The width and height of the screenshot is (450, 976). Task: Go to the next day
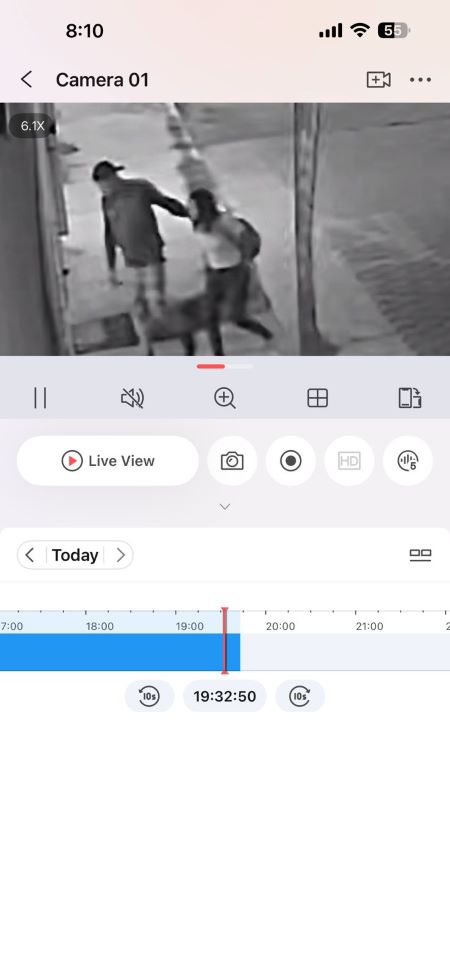pos(121,555)
